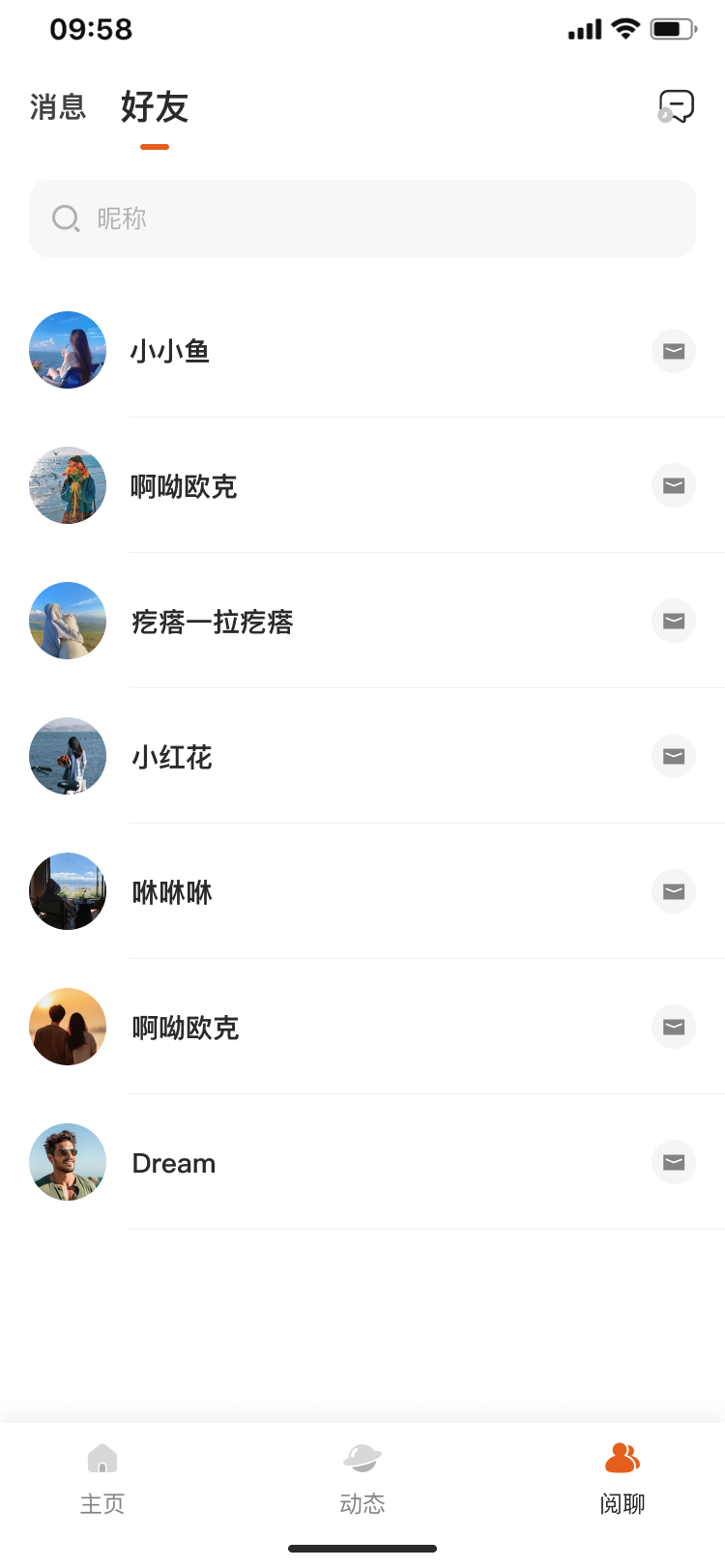Switch to the 消息 tab
The height and width of the screenshot is (1568, 725).
point(58,107)
